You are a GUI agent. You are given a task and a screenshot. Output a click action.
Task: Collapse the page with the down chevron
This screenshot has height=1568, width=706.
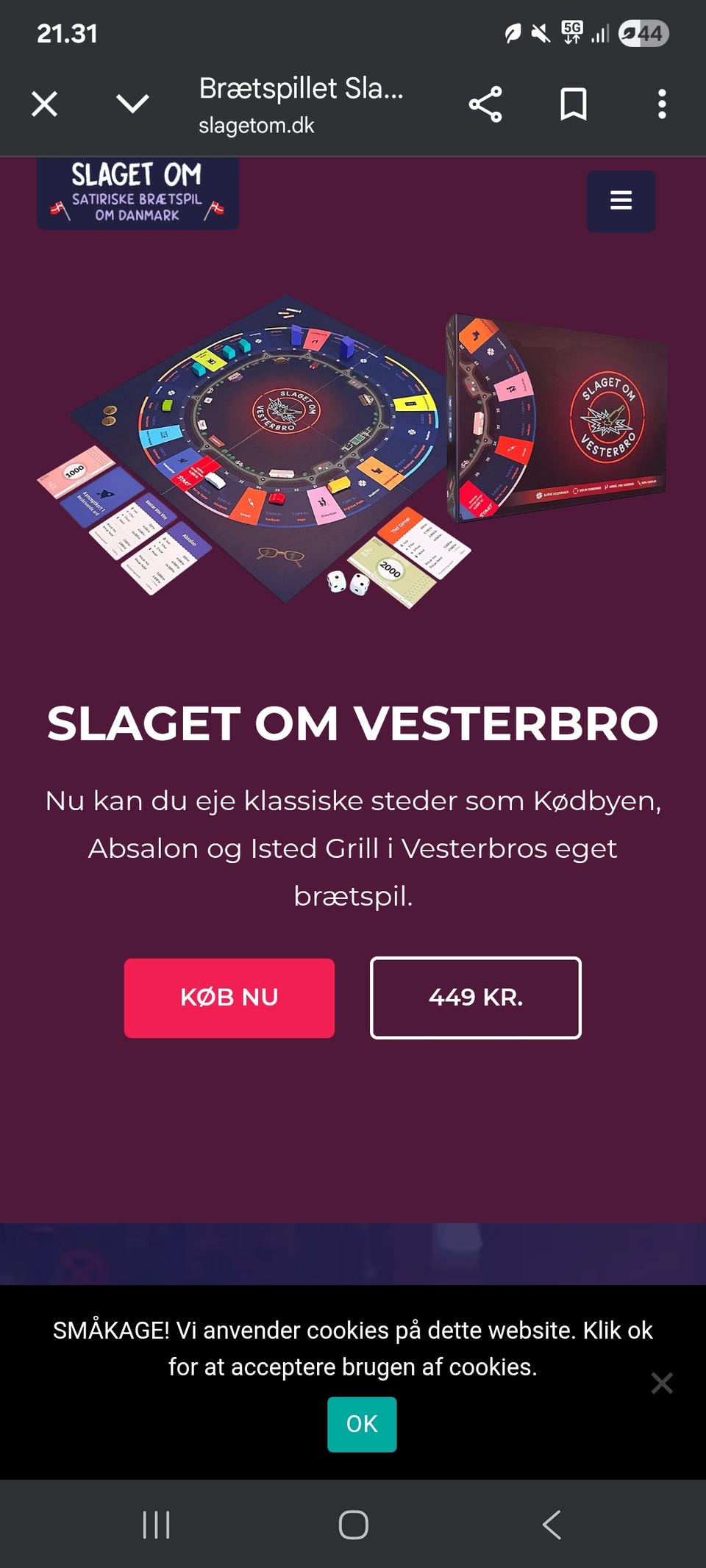pos(131,103)
